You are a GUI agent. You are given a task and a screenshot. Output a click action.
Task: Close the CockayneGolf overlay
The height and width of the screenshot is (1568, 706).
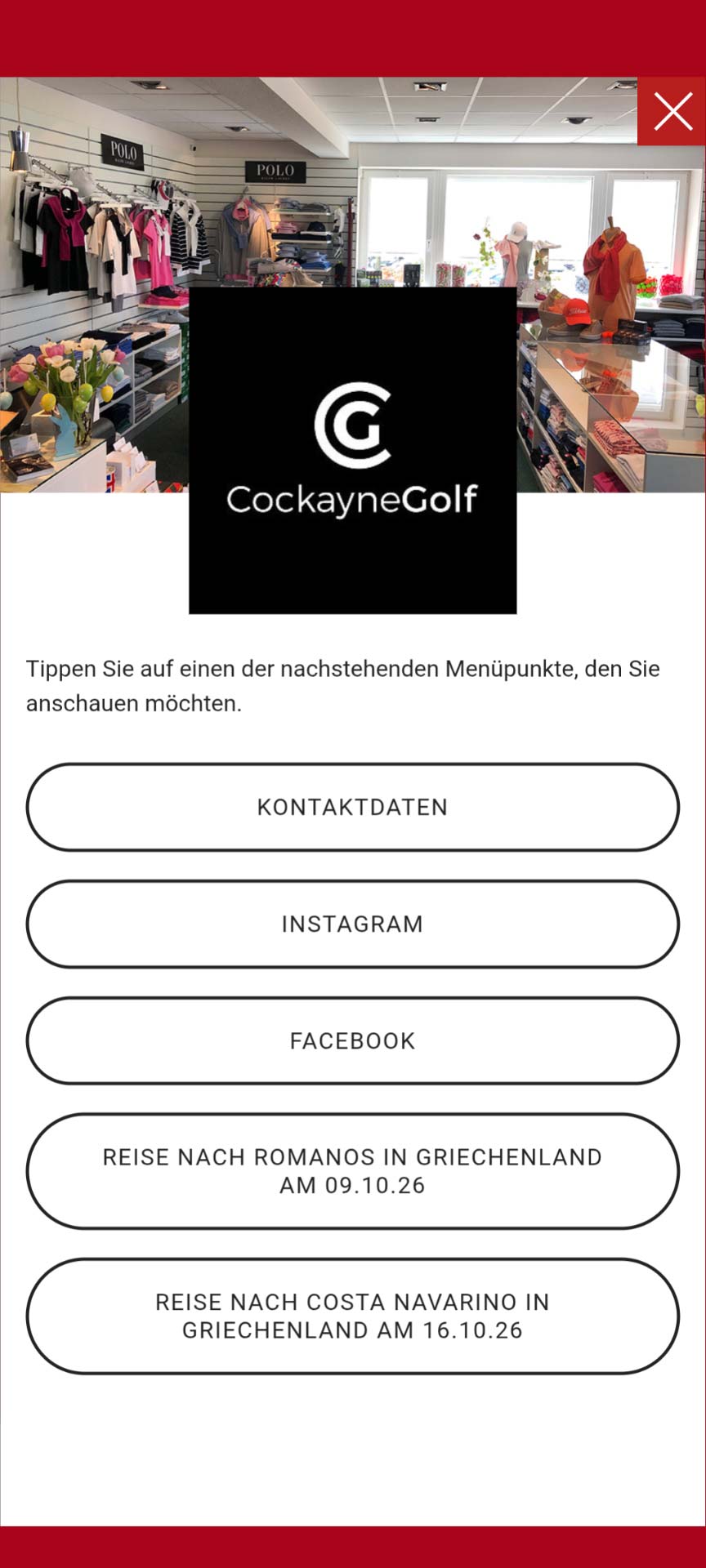[x=672, y=112]
